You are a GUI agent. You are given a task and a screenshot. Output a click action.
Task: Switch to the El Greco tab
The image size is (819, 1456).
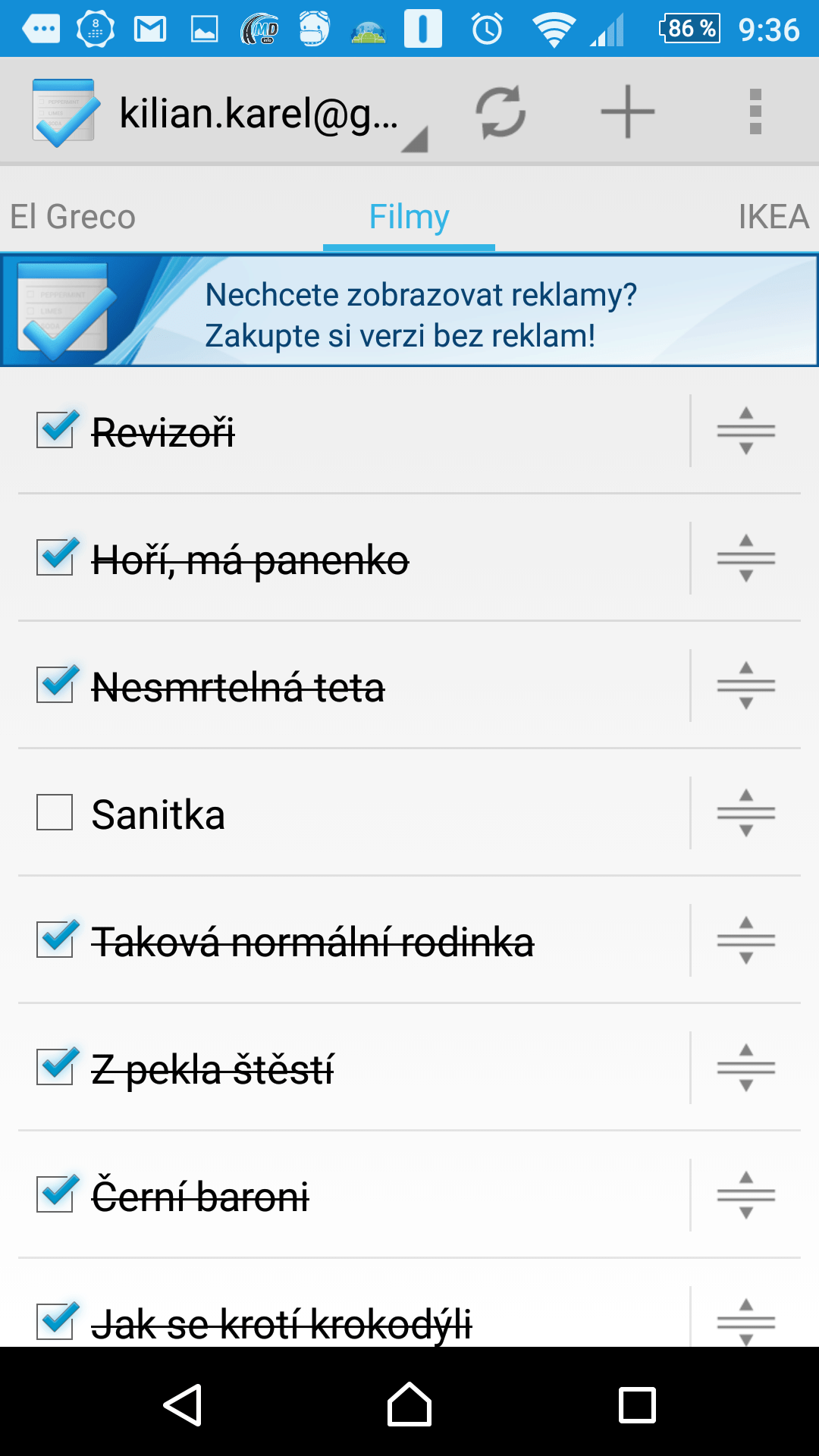(x=73, y=217)
